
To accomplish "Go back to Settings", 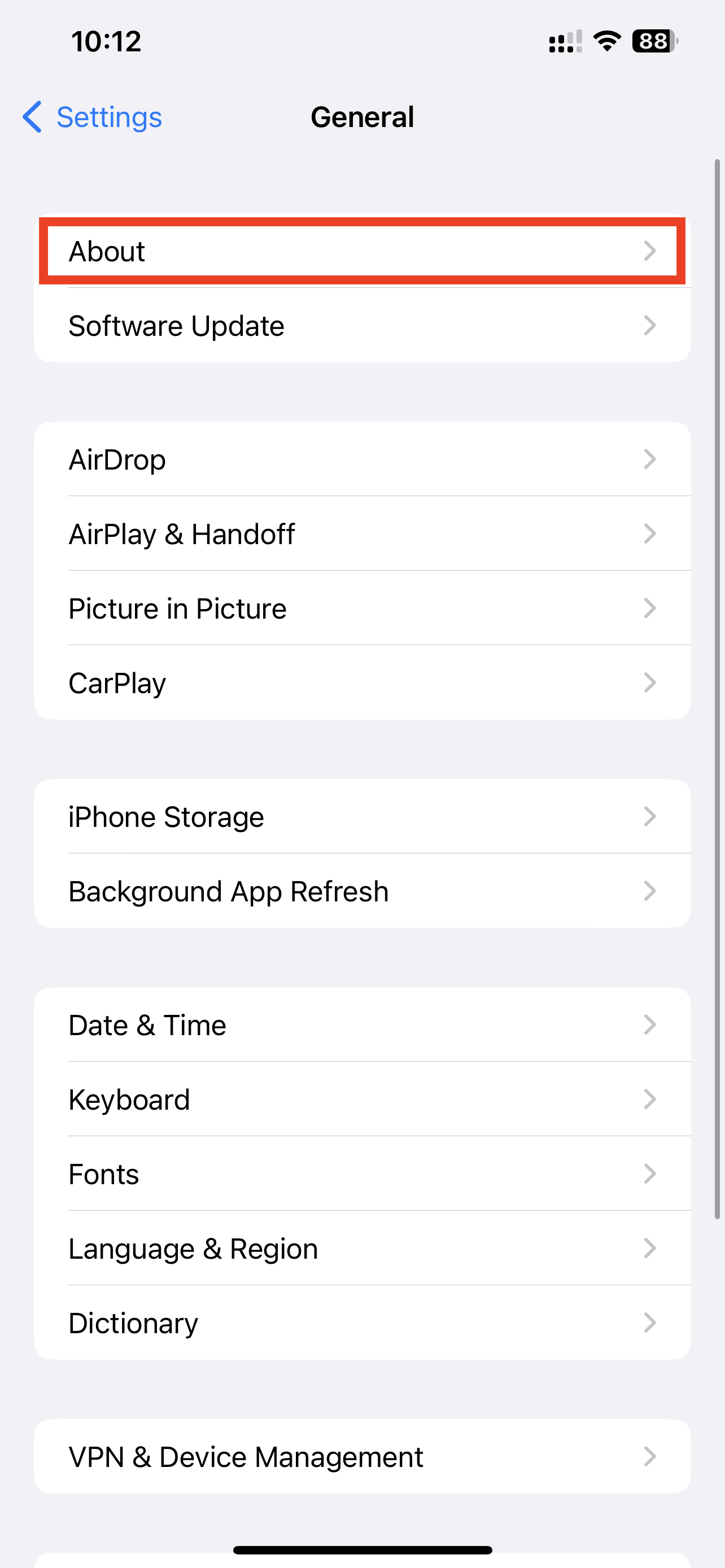I will point(91,117).
